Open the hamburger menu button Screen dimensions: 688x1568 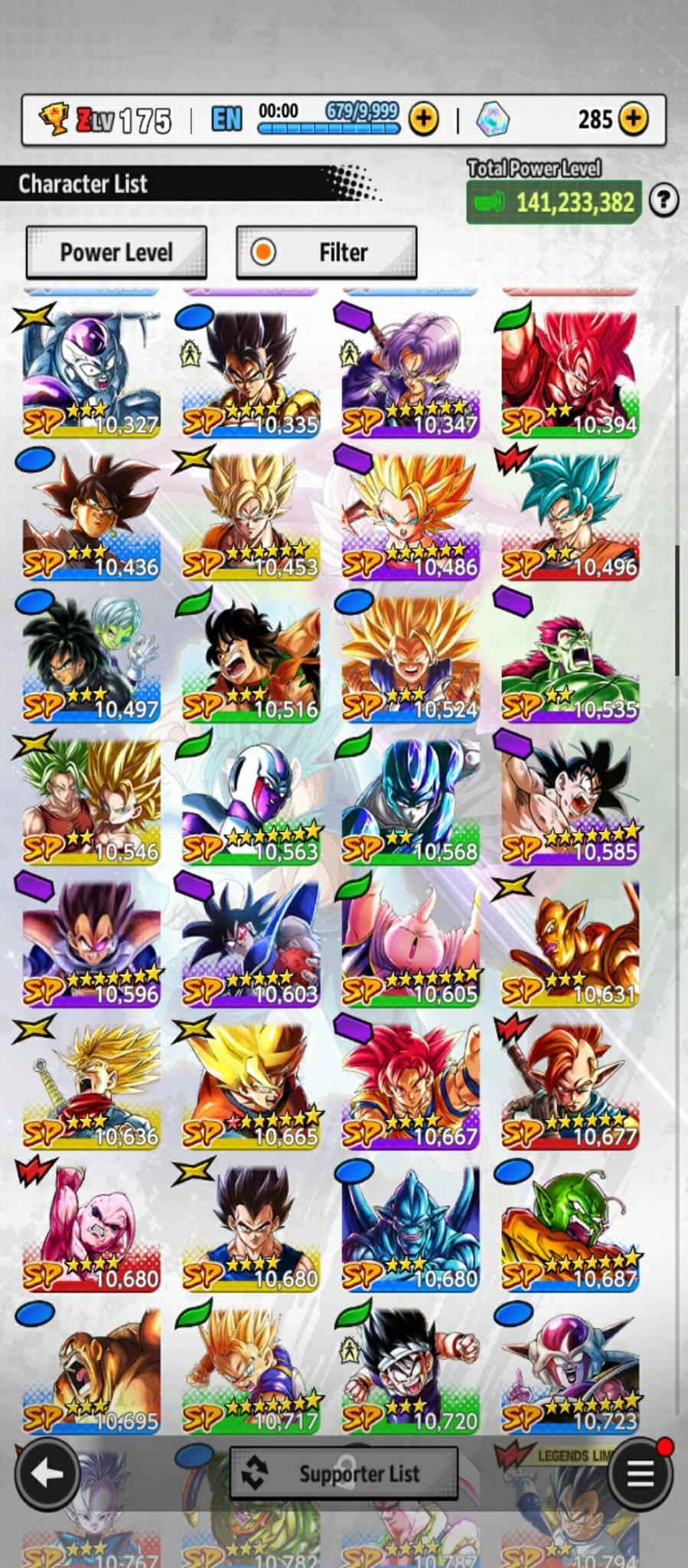641,1472
